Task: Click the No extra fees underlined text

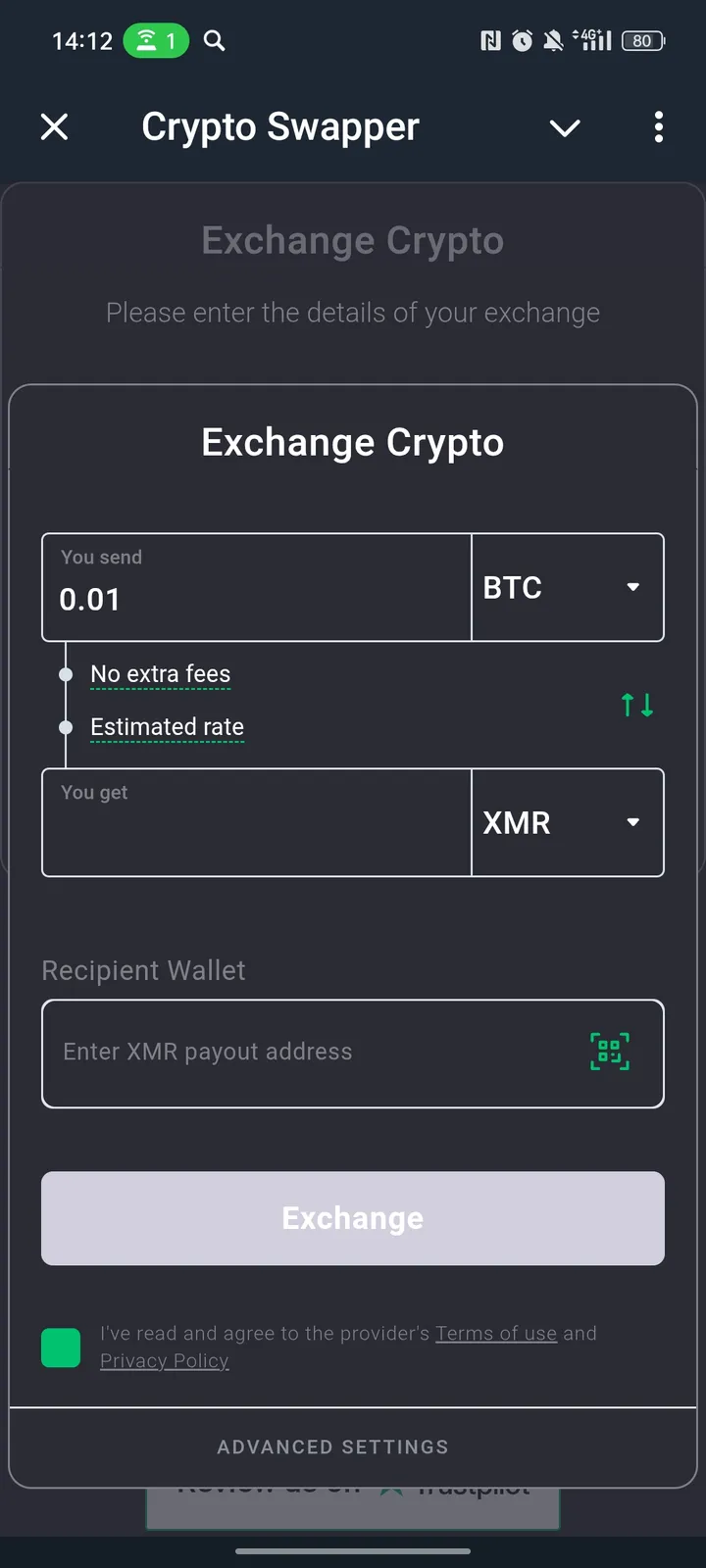Action: click(x=160, y=673)
